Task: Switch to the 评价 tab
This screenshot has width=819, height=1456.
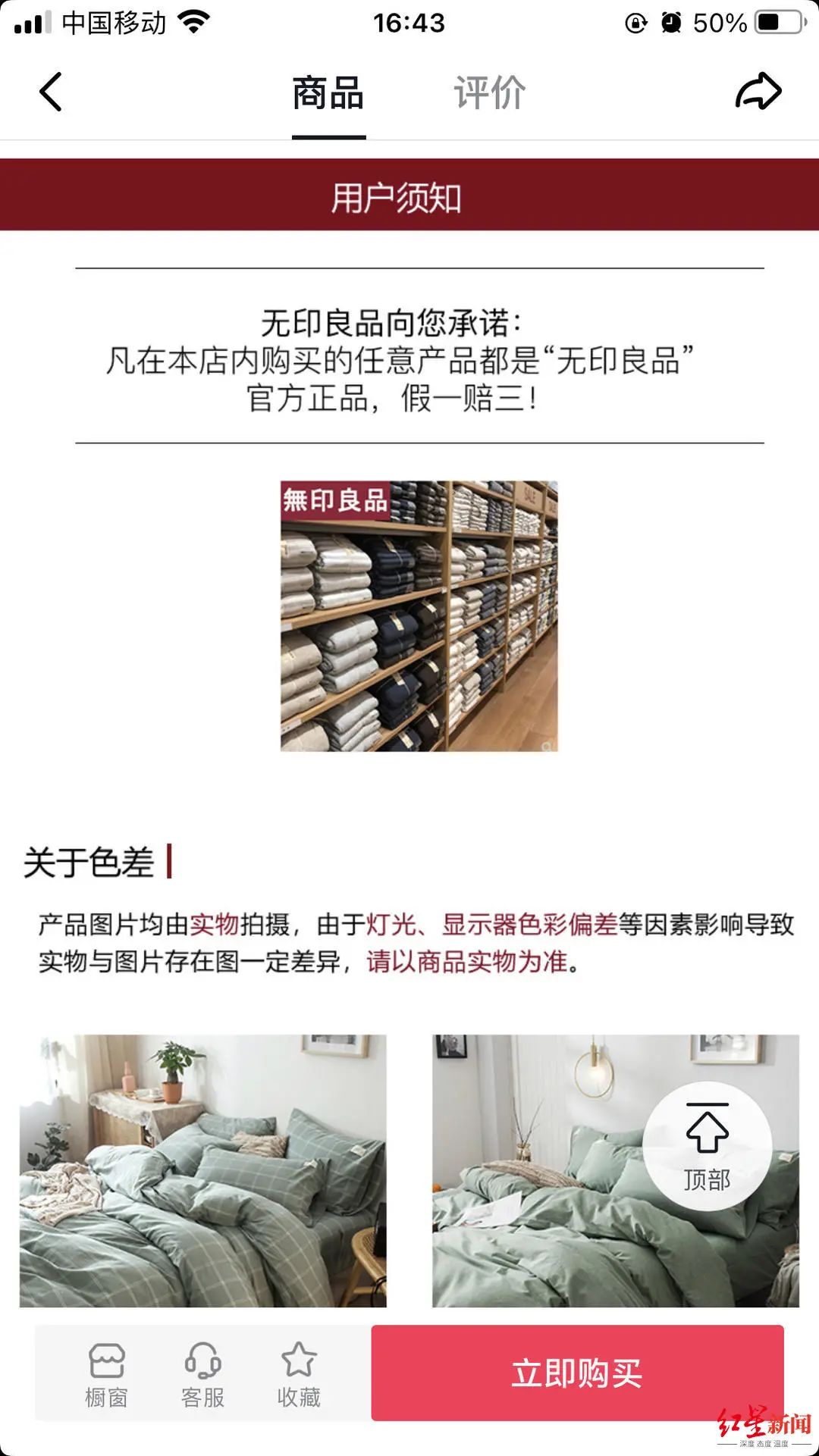Action: tap(490, 93)
